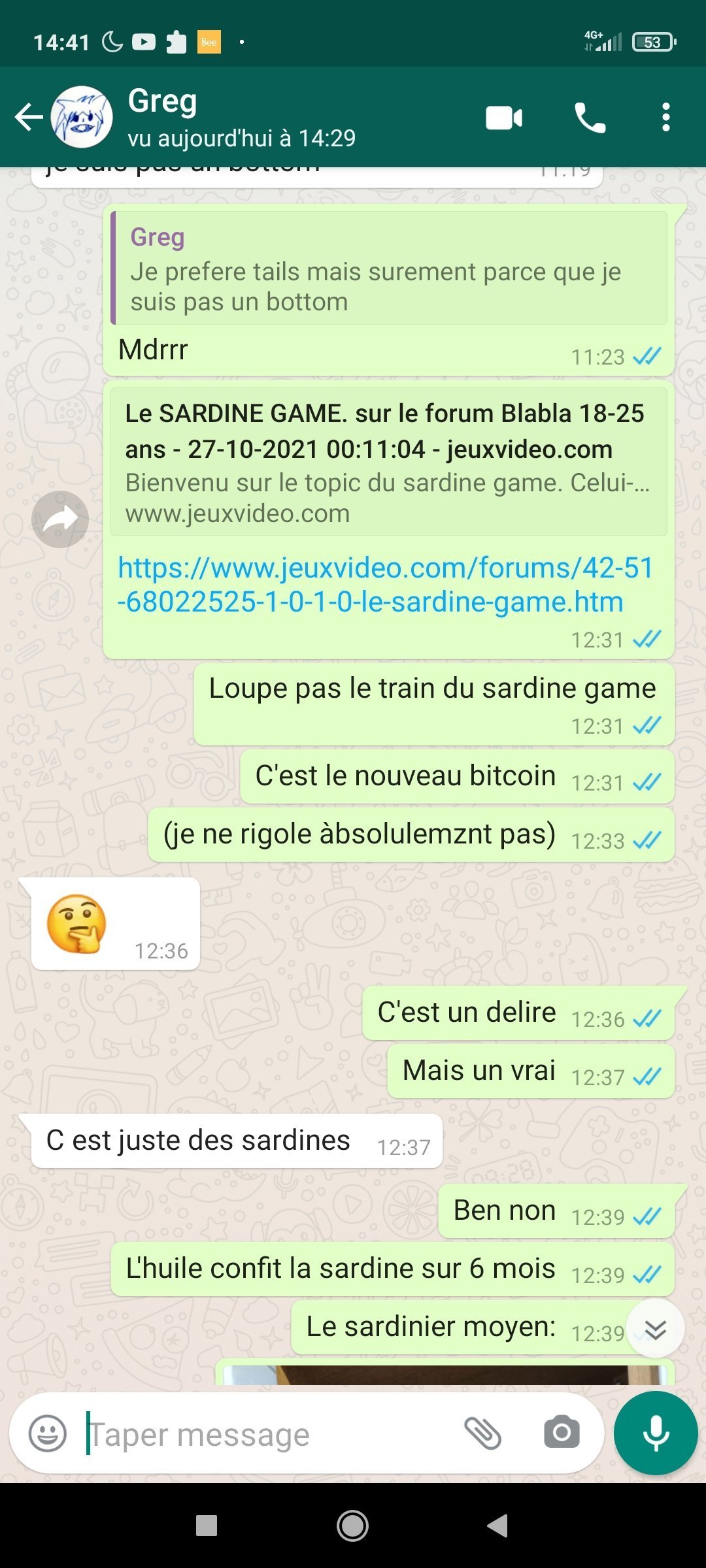The height and width of the screenshot is (1568, 706).
Task: Go back to the chats list
Action: coord(29,118)
